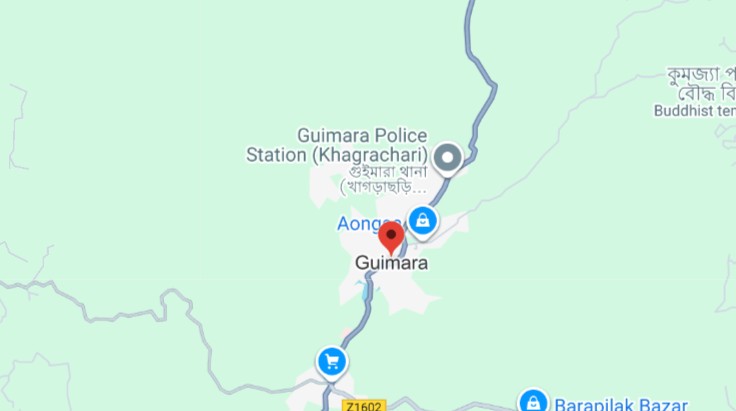Open the Aongsa shopping bag marker

point(423,220)
